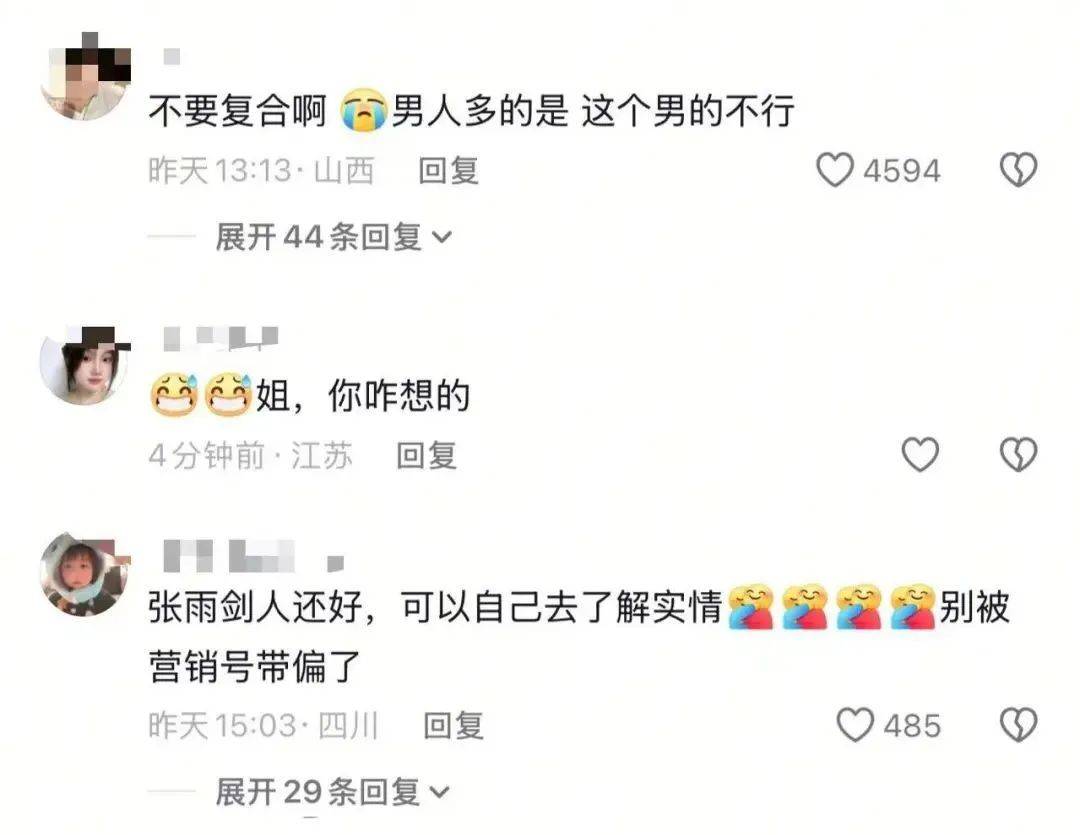Dislike the comment about 张雨剑

1019,725
